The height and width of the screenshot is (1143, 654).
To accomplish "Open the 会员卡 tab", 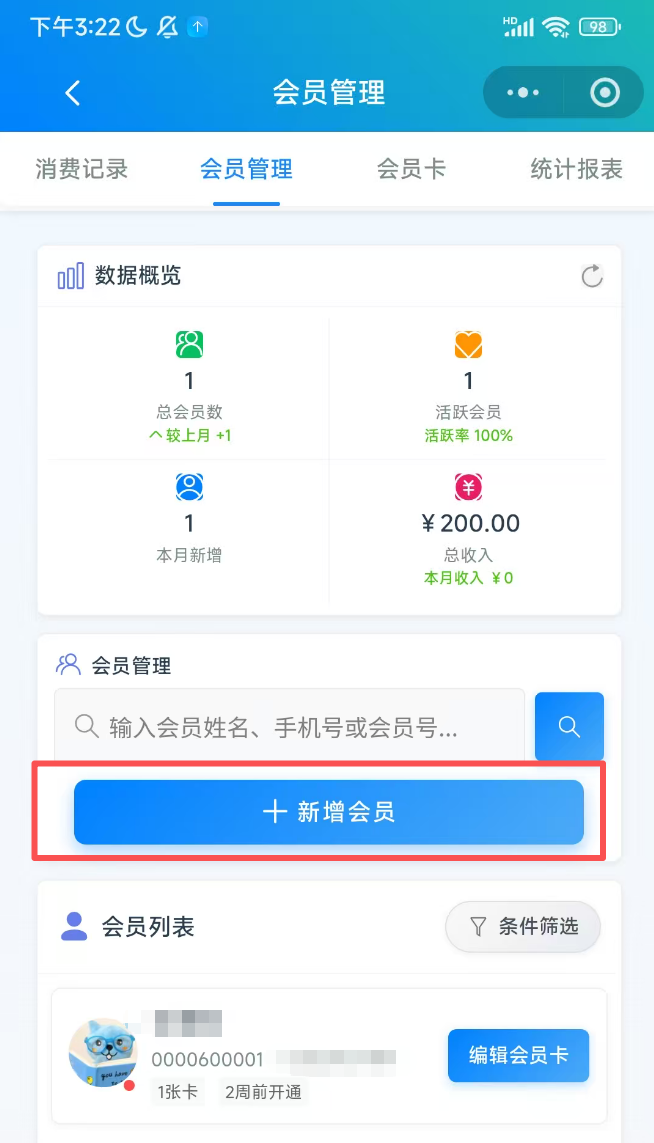I will [411, 169].
